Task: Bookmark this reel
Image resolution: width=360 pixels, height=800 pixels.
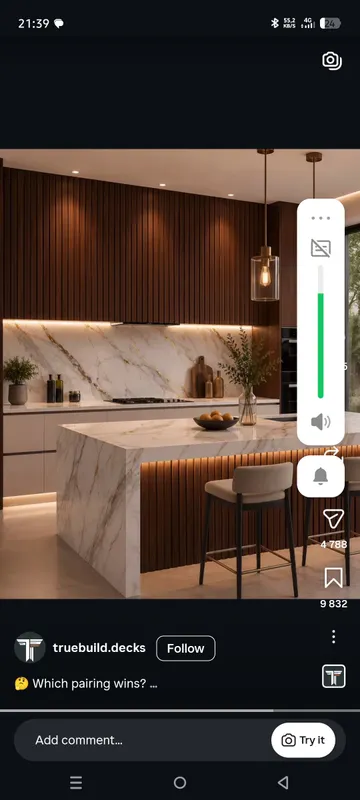Action: pyautogui.click(x=333, y=578)
